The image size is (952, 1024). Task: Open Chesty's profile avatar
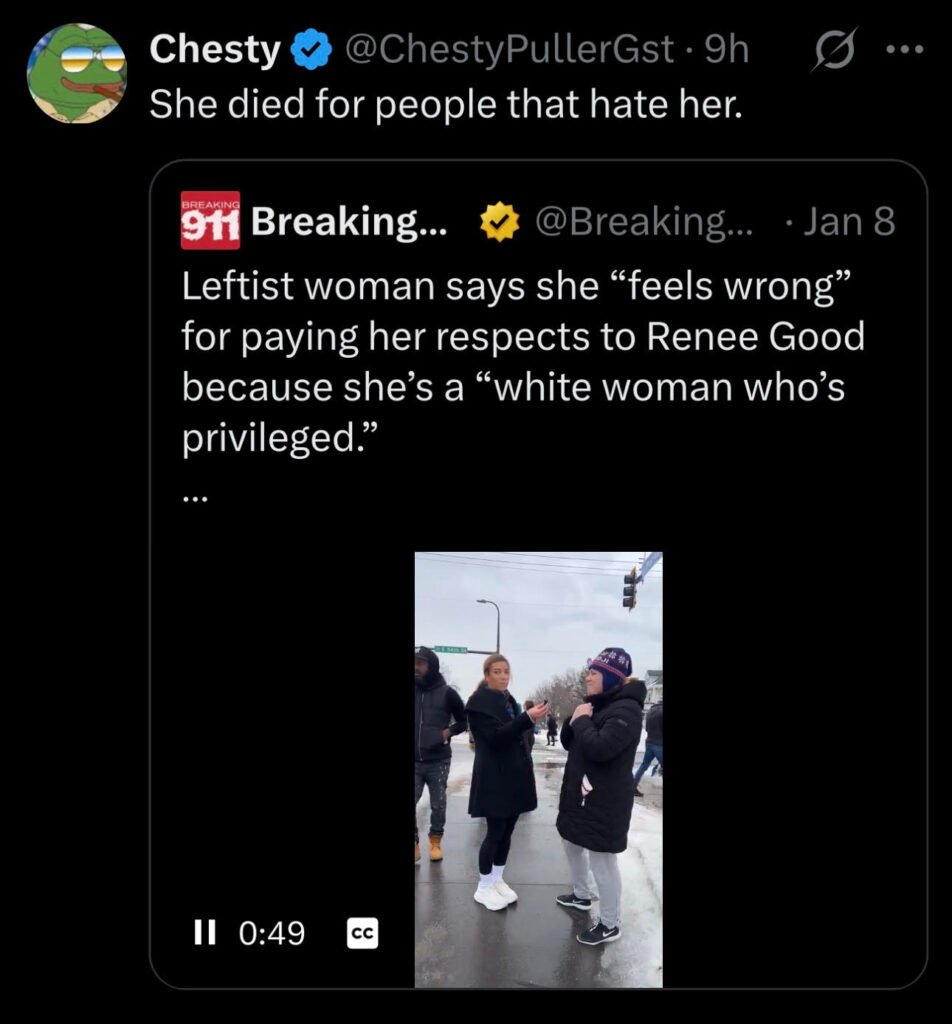pos(76,74)
